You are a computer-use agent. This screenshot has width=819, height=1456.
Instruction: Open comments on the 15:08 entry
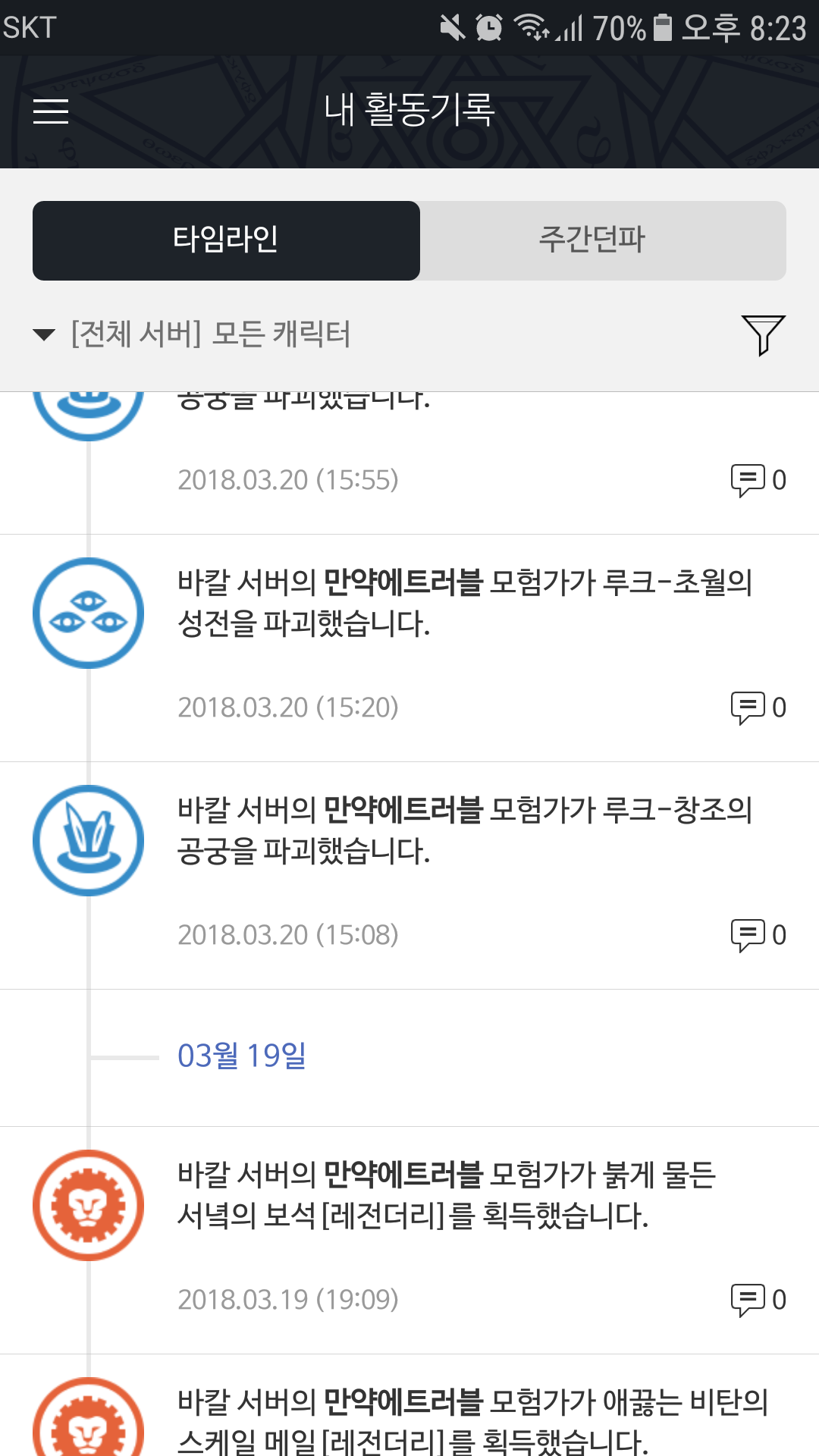coord(758,935)
